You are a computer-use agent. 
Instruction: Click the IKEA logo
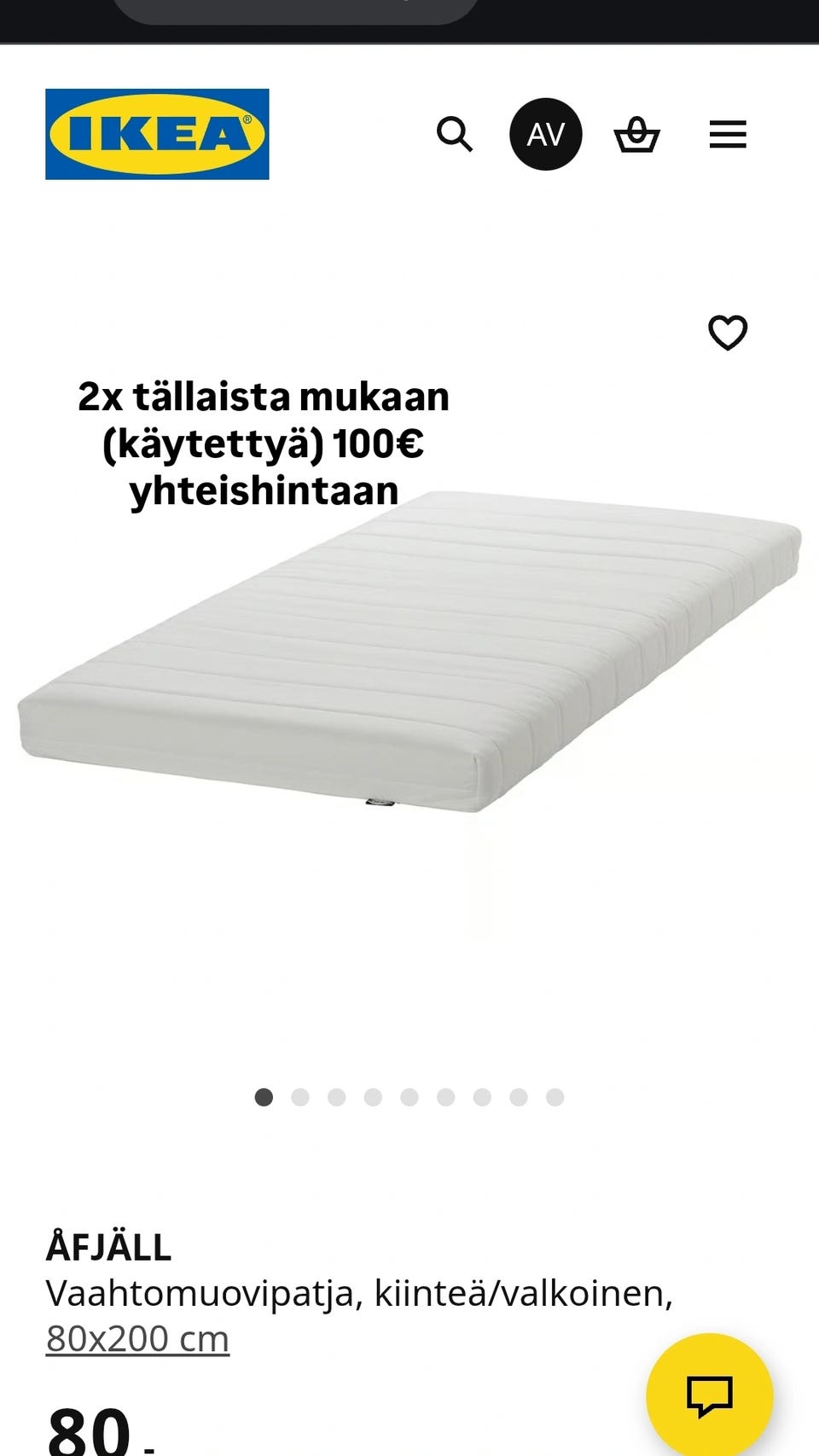(156, 133)
